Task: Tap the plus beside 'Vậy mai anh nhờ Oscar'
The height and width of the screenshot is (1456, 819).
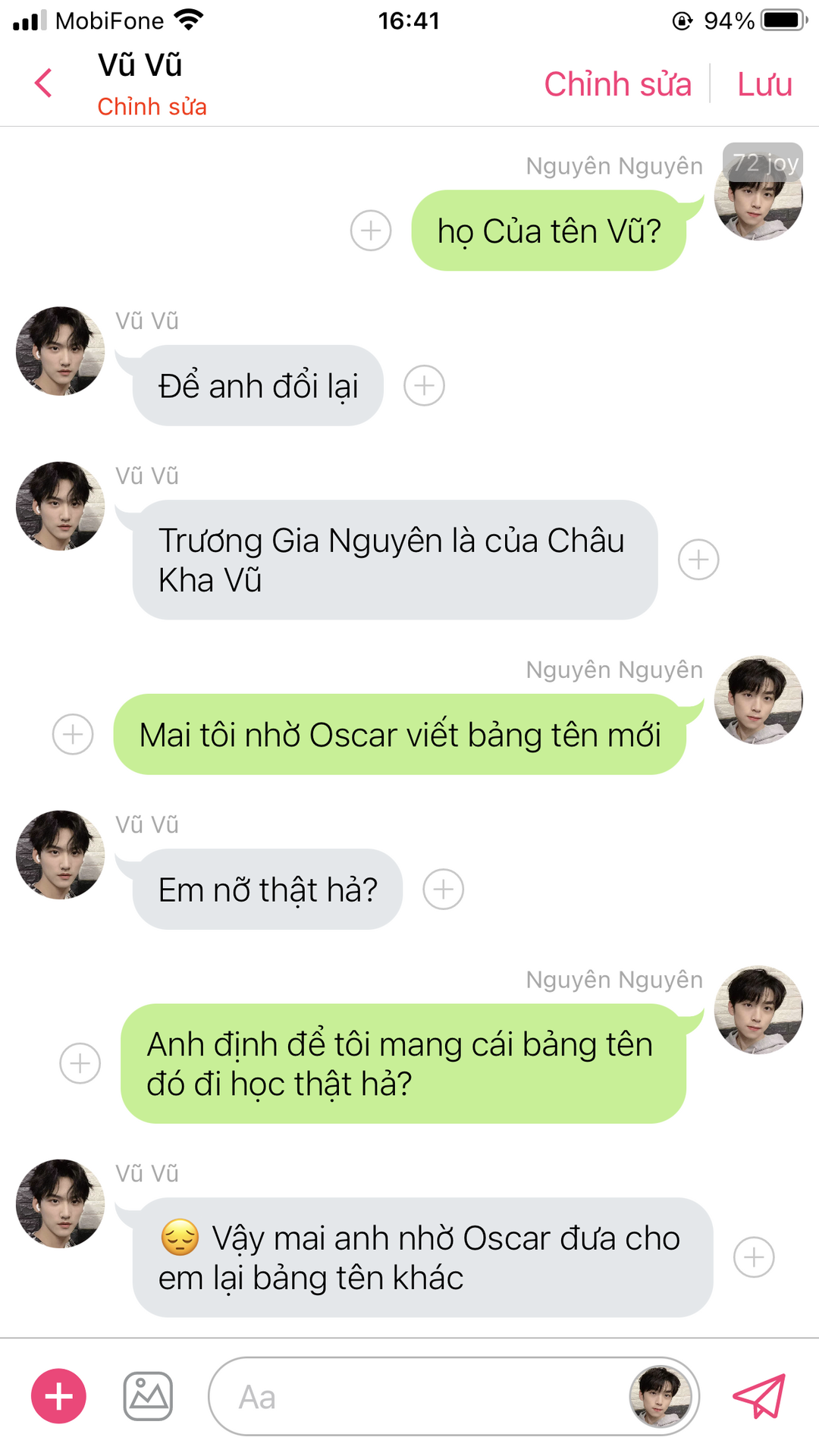Action: click(754, 1257)
